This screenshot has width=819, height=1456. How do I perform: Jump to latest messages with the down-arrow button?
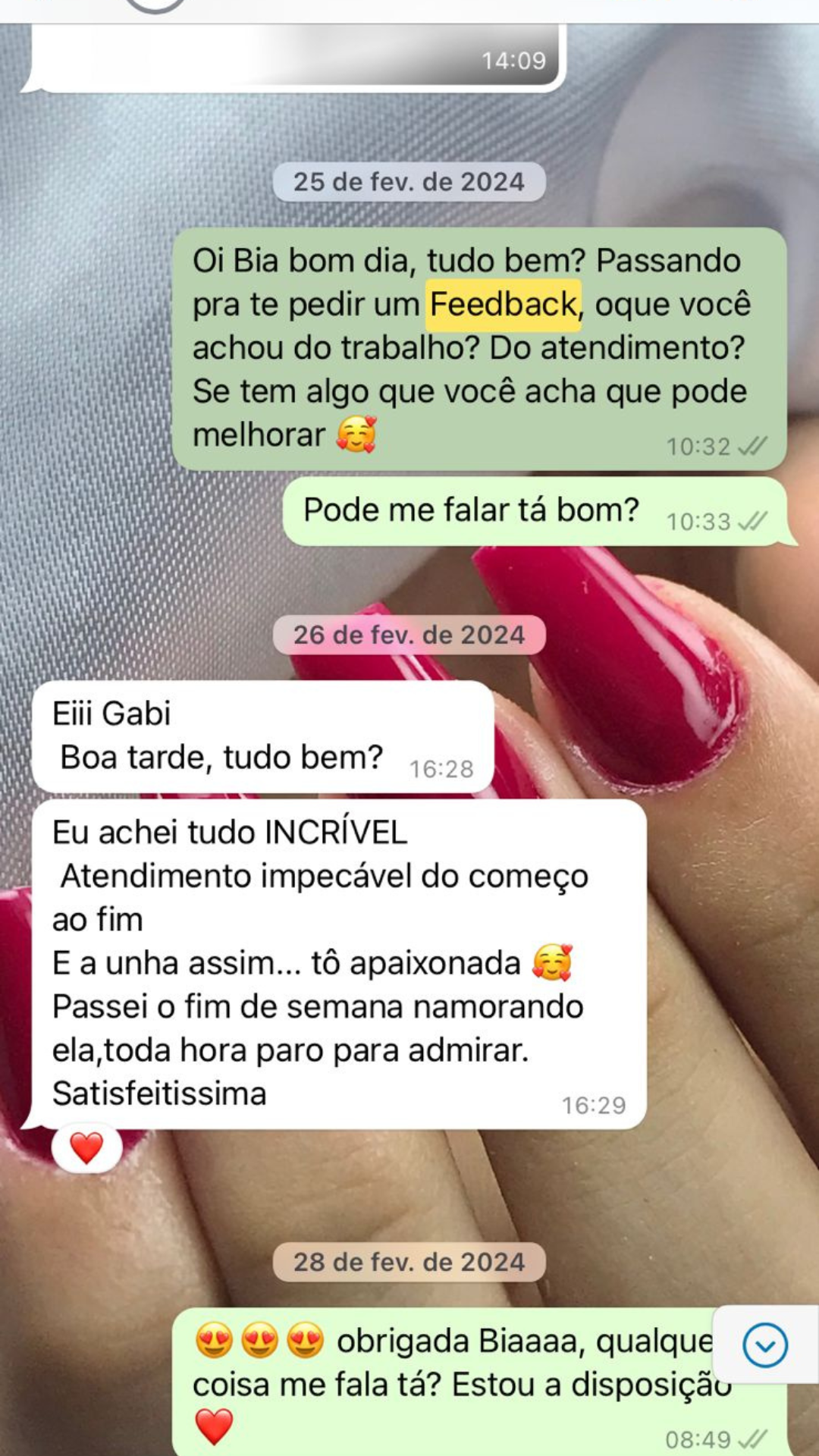click(765, 1345)
